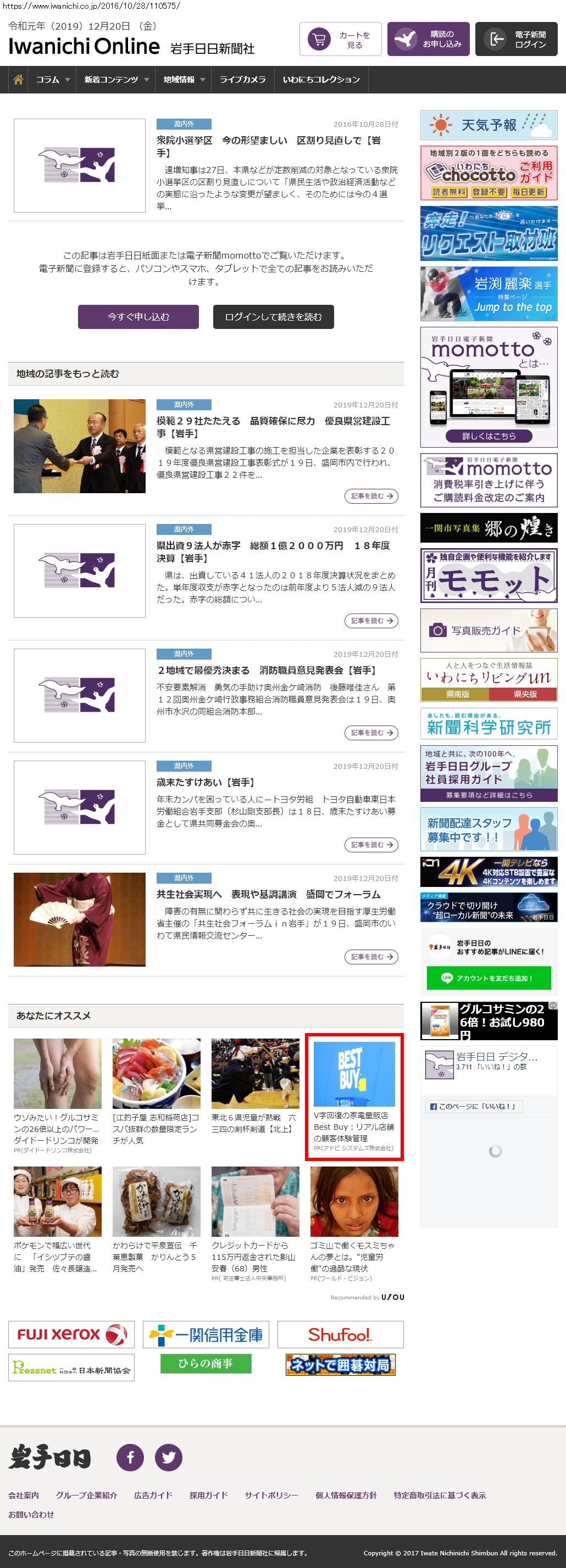Go to home via the house icon
Image resolution: width=566 pixels, height=1568 pixels.
[x=18, y=80]
